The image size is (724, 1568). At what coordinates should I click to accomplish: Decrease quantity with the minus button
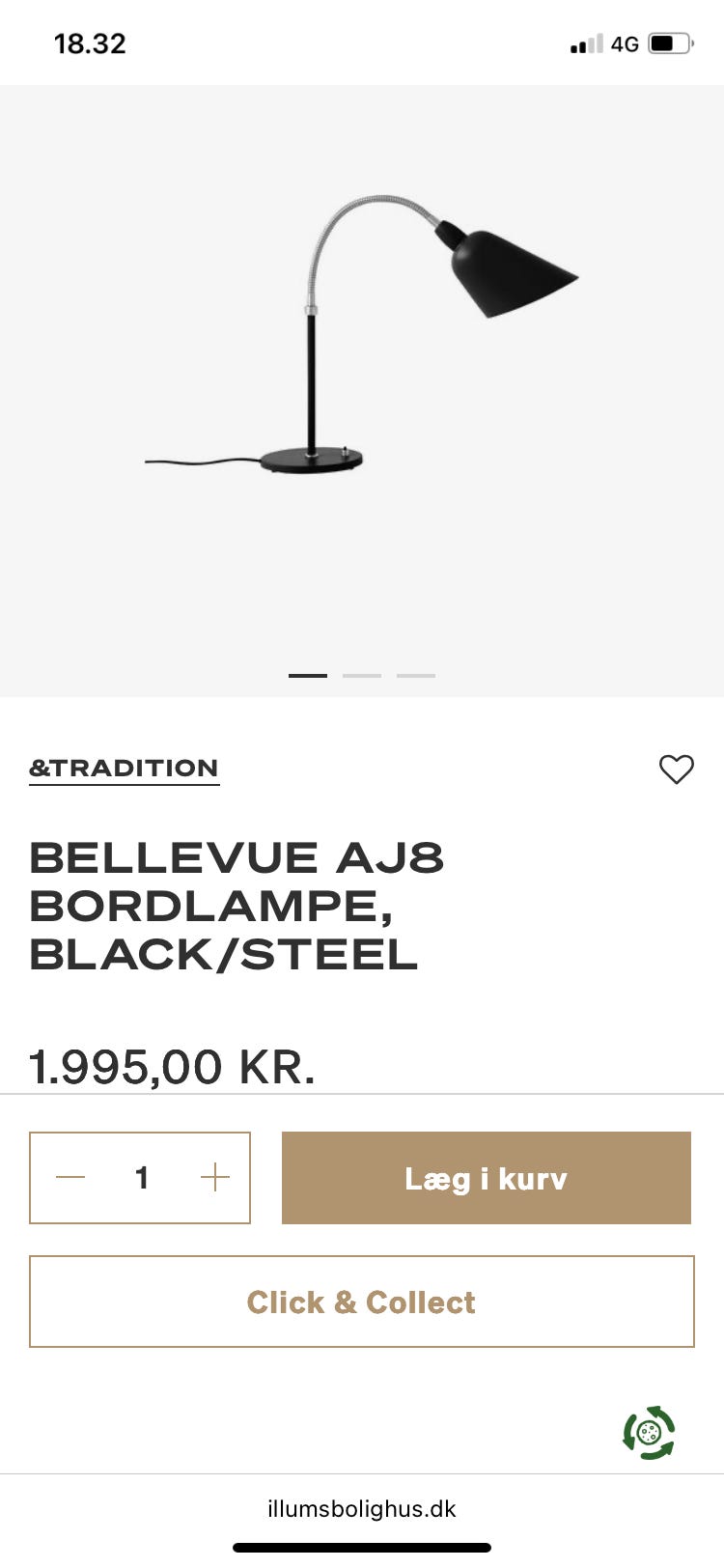(x=69, y=1178)
